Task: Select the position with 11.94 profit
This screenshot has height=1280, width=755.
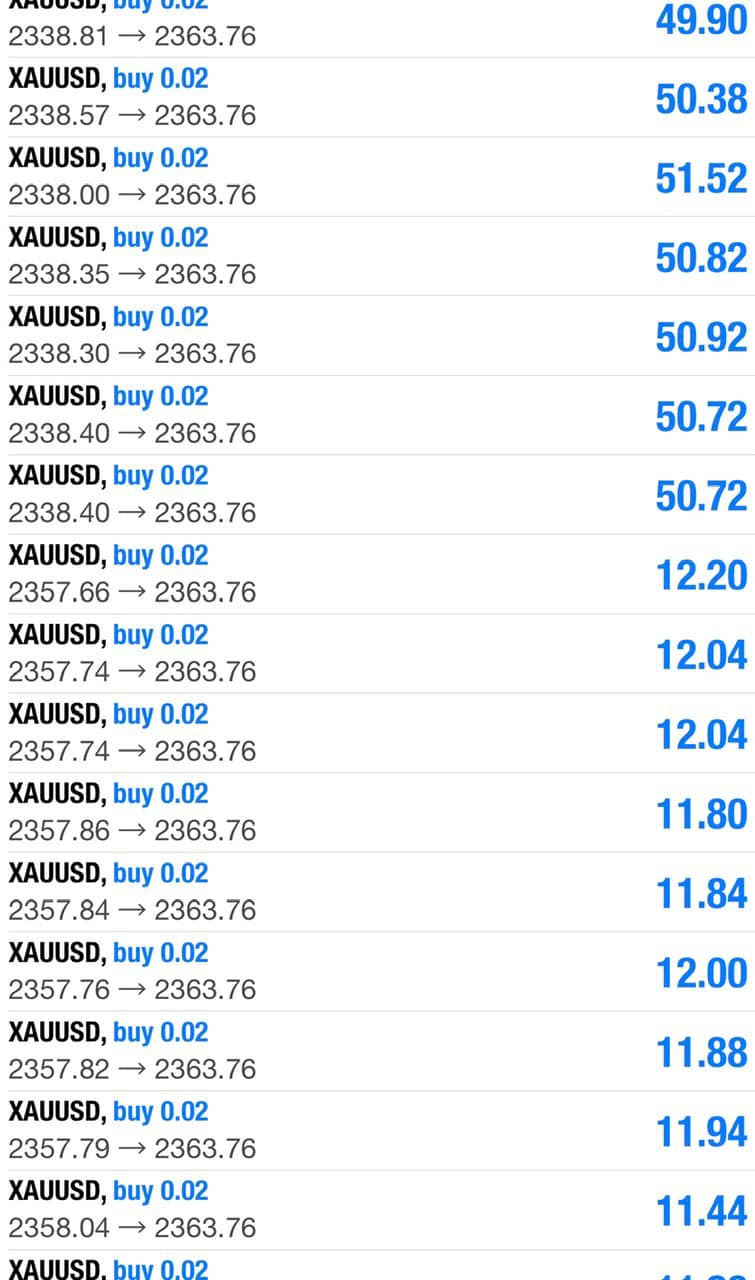Action: [x=377, y=1131]
